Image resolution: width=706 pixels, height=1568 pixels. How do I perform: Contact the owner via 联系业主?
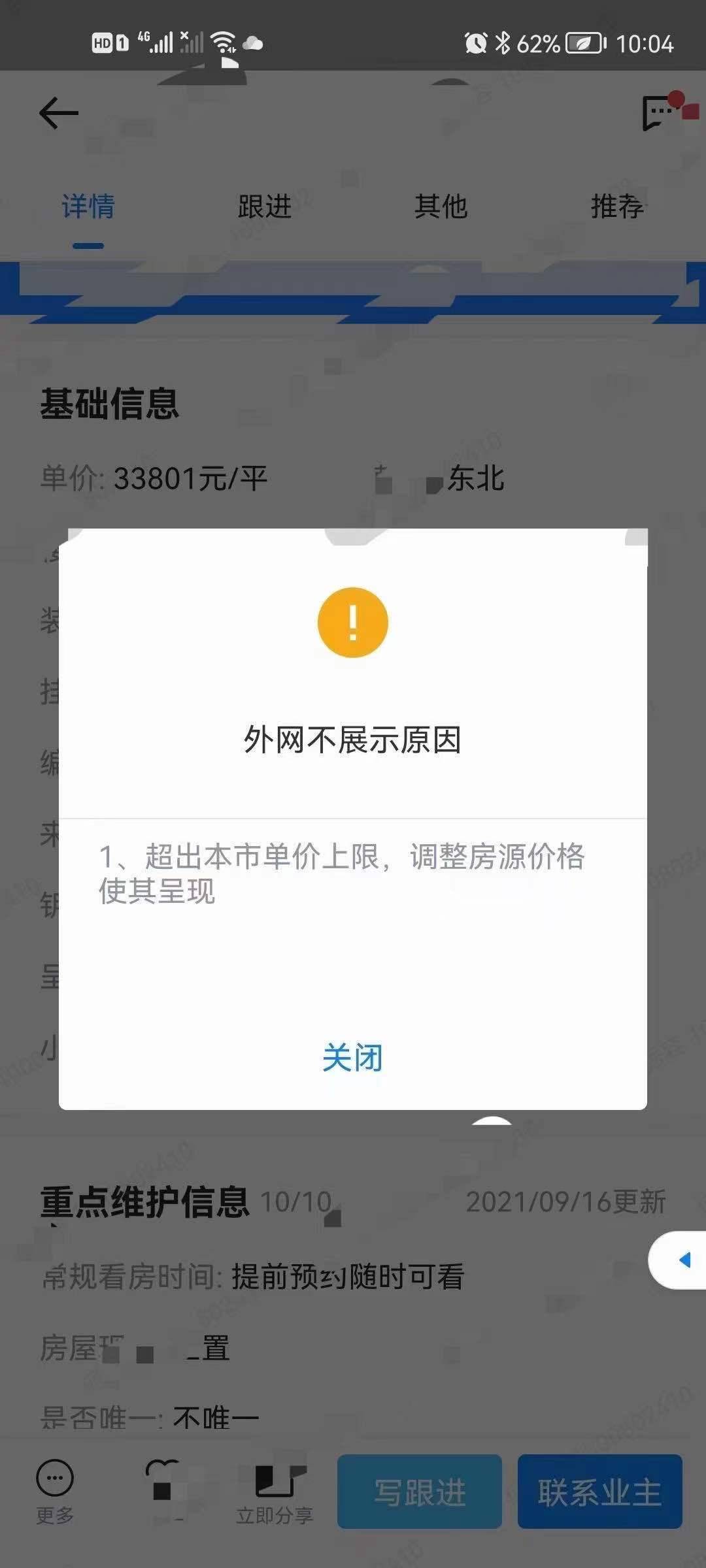point(599,1492)
